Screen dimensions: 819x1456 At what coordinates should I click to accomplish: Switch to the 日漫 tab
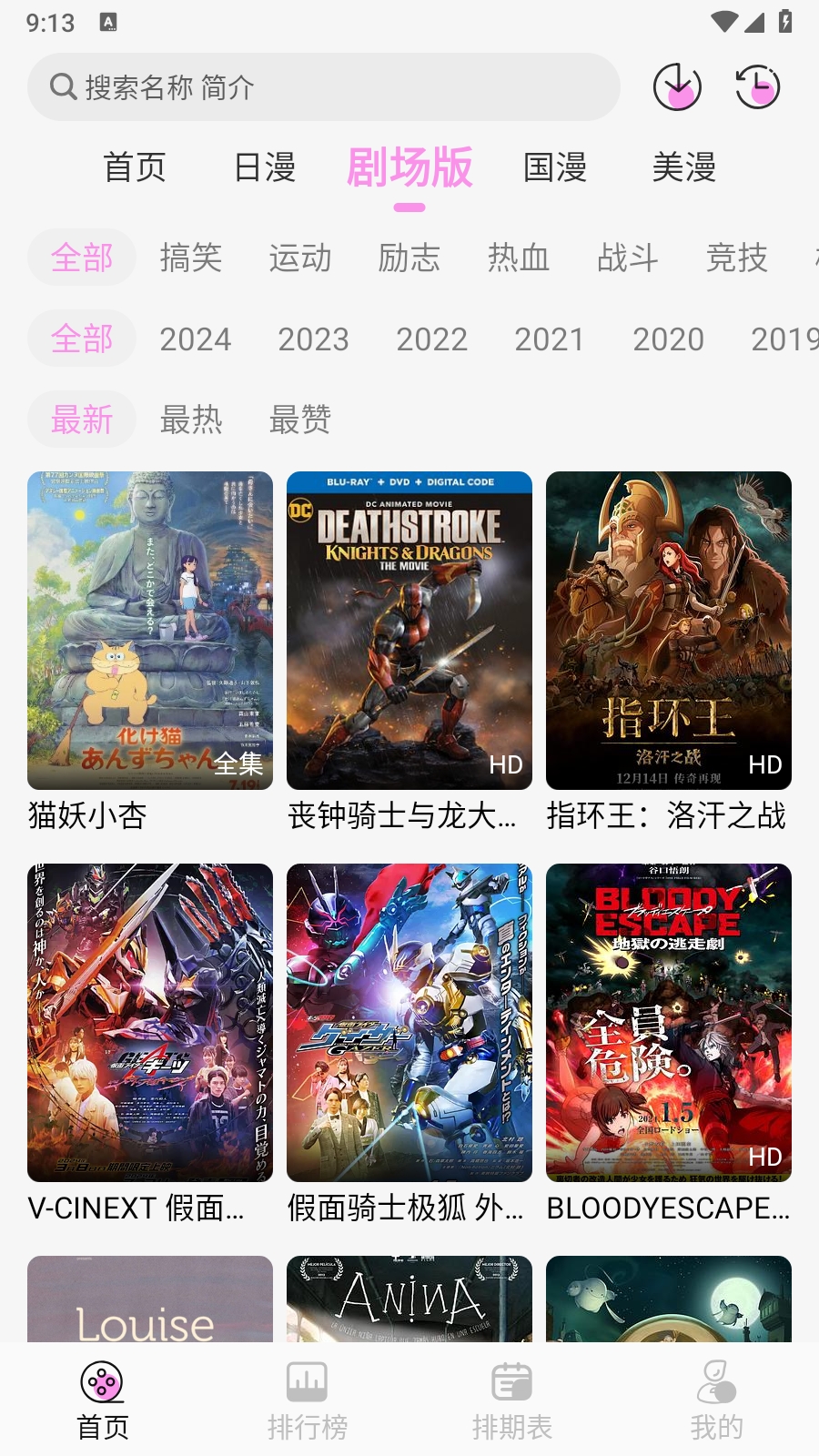[264, 167]
